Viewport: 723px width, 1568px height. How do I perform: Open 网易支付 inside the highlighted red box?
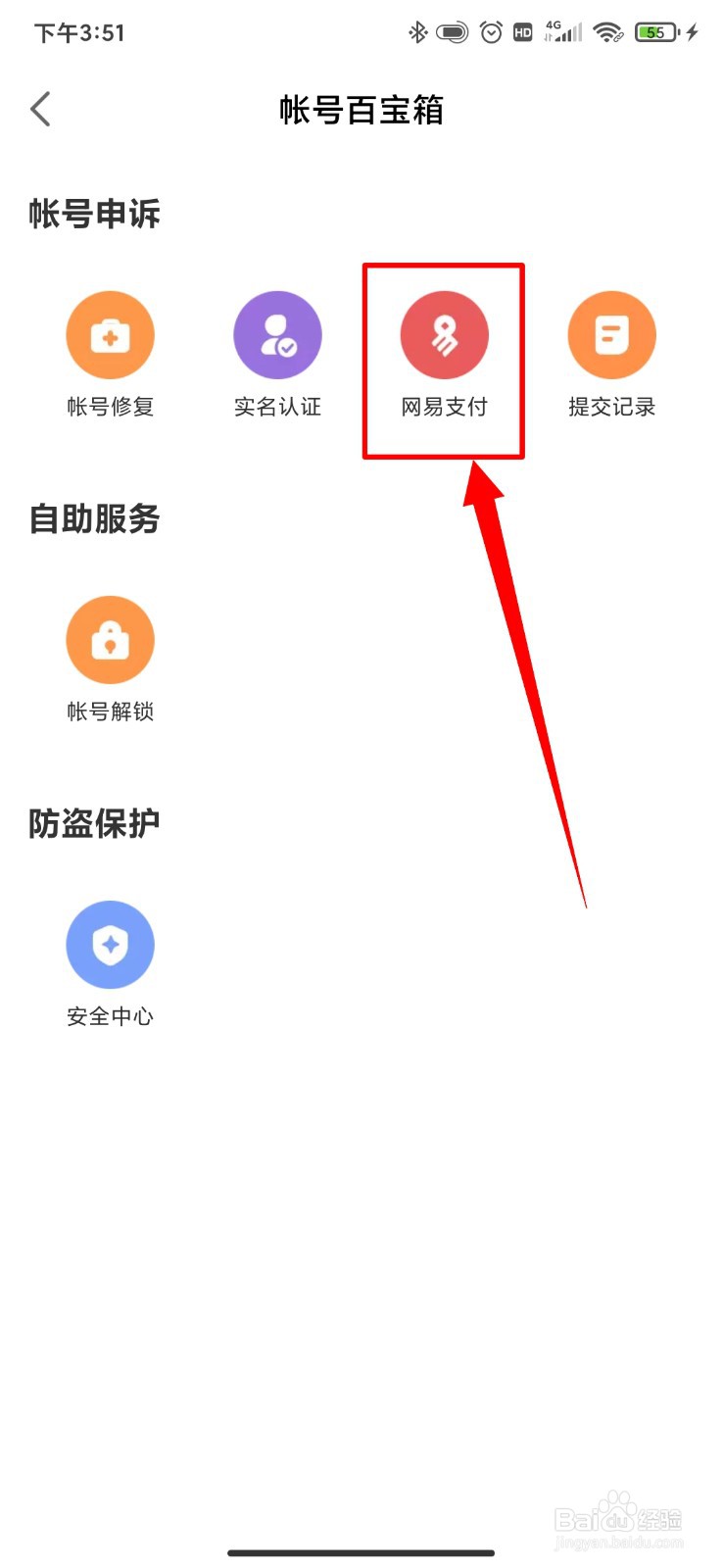(443, 333)
